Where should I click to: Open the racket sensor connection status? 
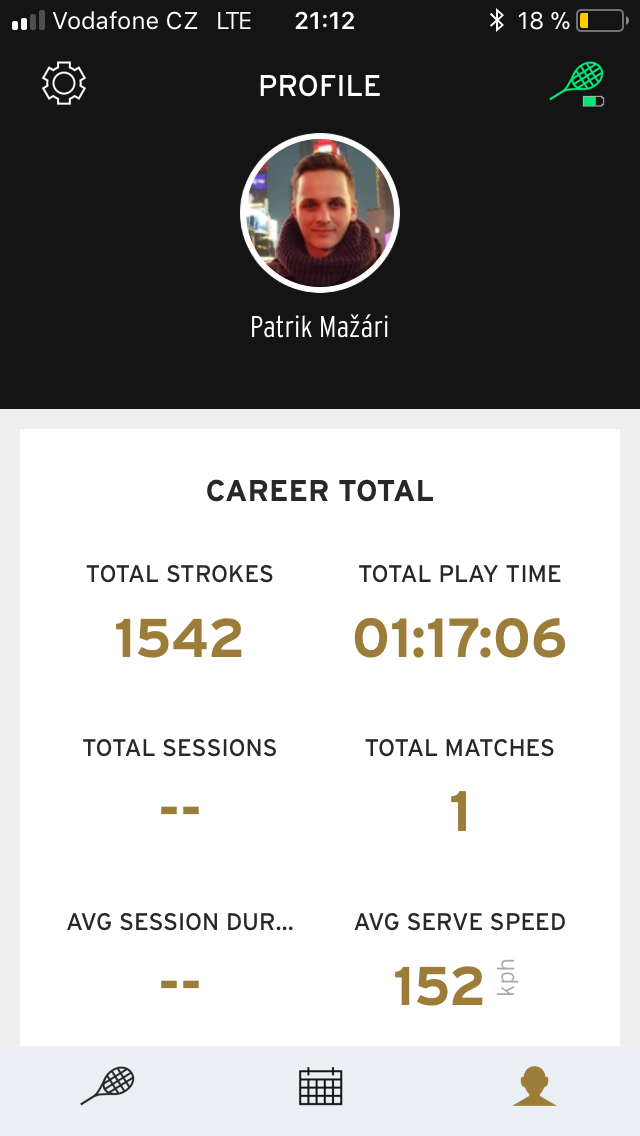click(x=578, y=83)
